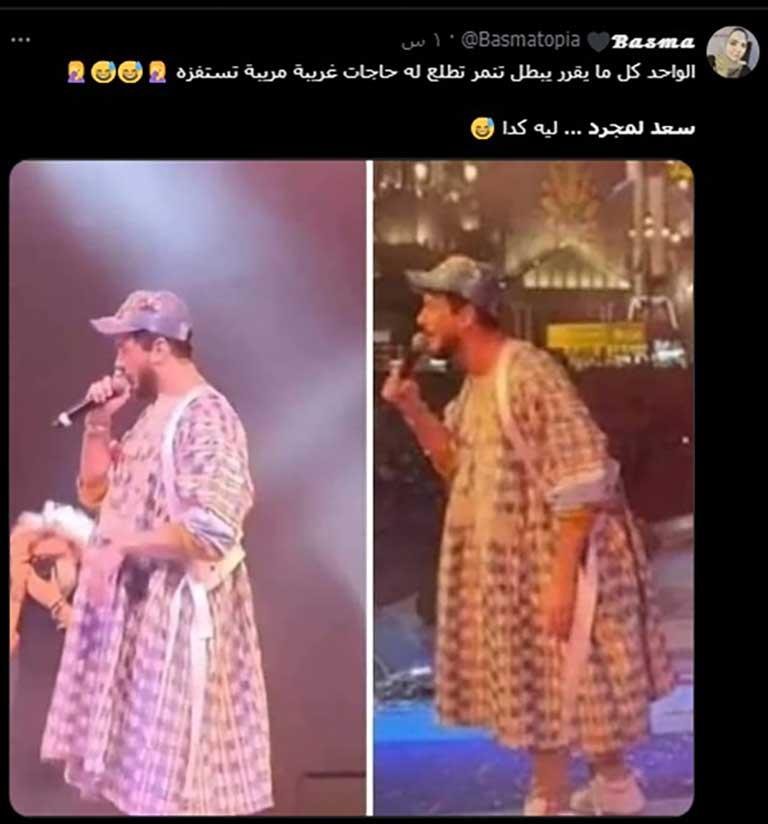Open the left photo with purple stage lights

[x=188, y=487]
